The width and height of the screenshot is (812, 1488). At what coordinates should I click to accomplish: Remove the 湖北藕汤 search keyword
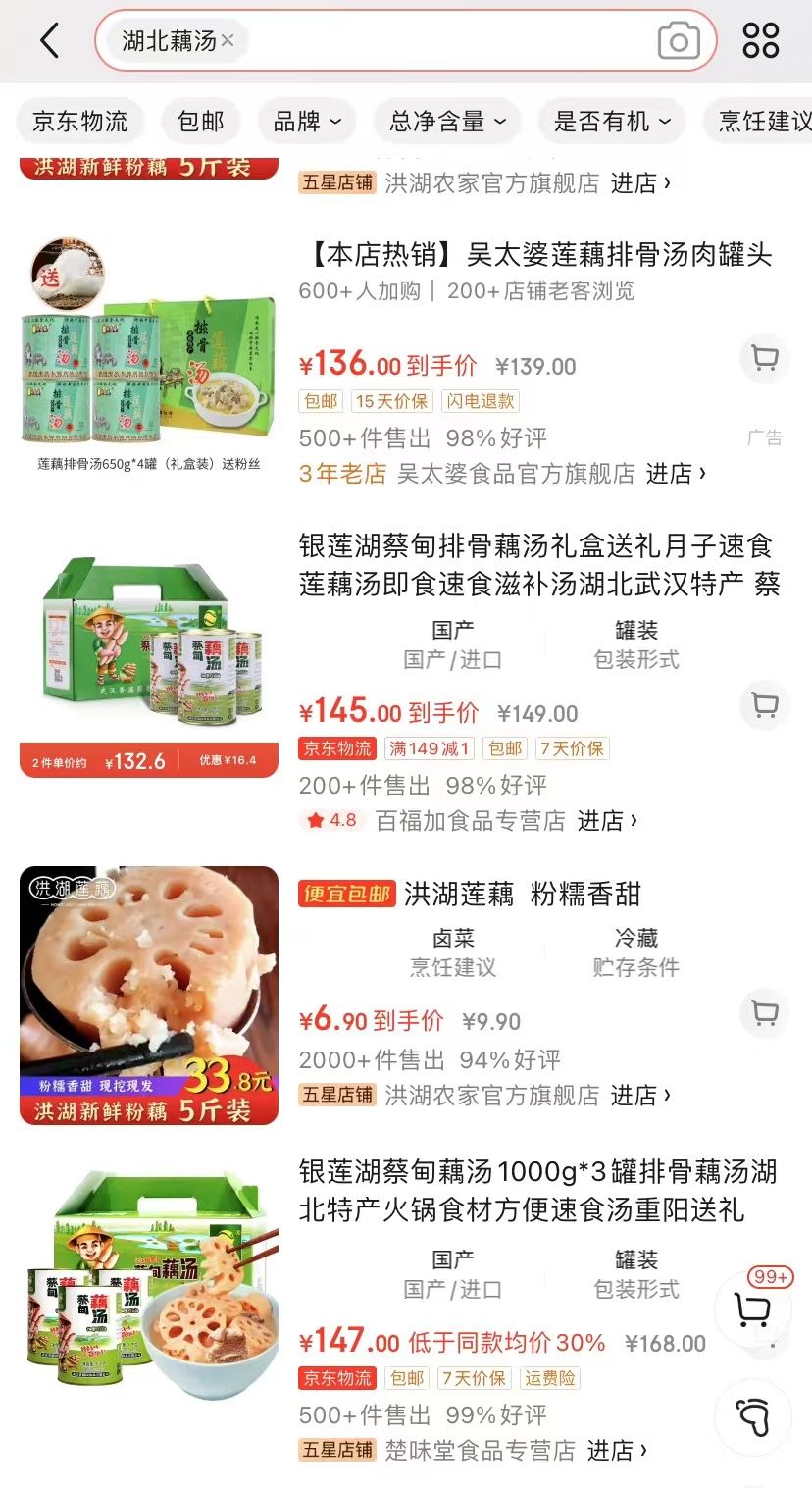tap(228, 40)
